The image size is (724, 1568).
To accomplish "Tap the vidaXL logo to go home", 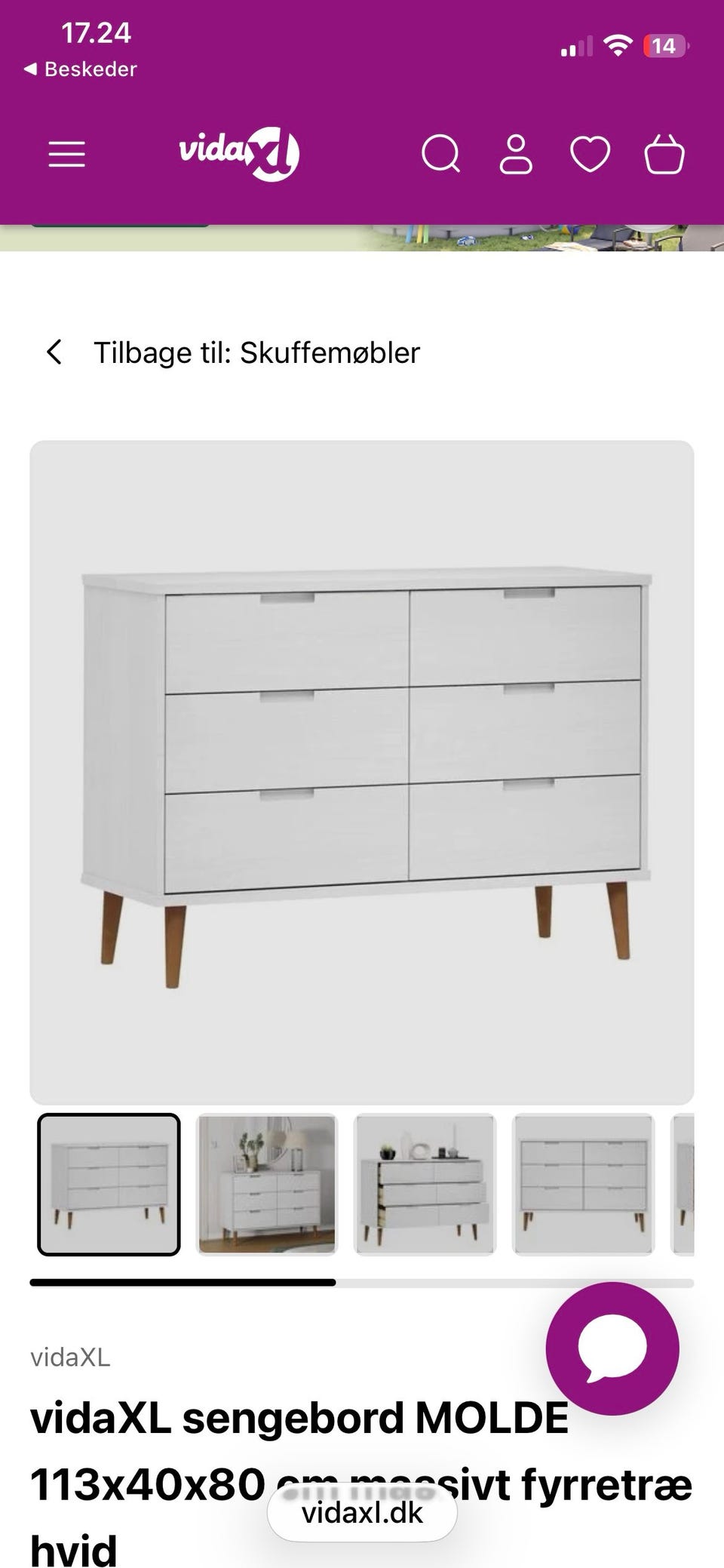I will (x=239, y=154).
